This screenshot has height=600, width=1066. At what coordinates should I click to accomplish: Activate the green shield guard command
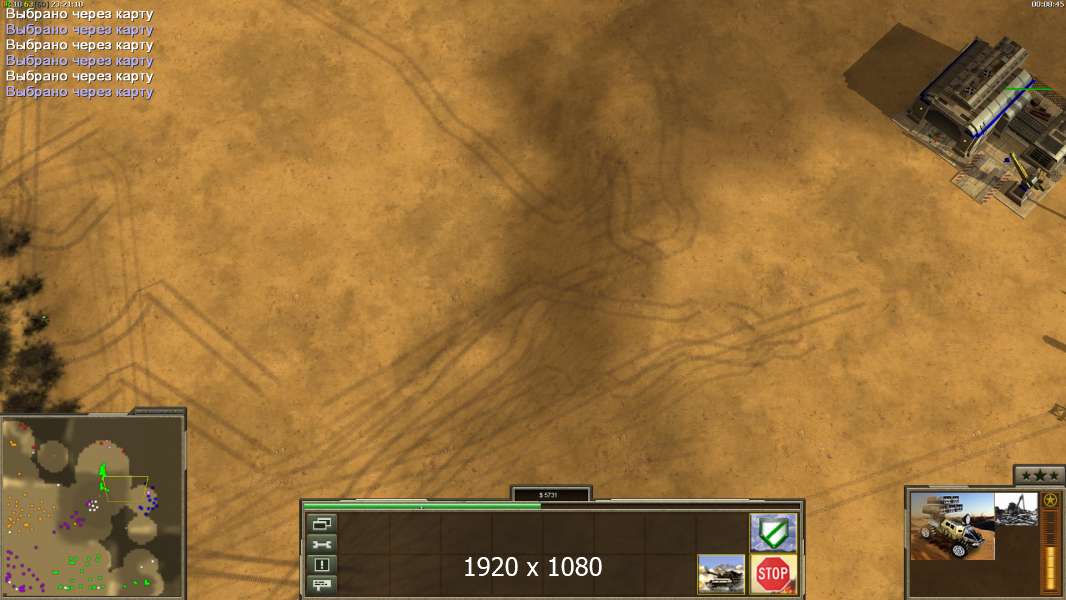pos(773,532)
